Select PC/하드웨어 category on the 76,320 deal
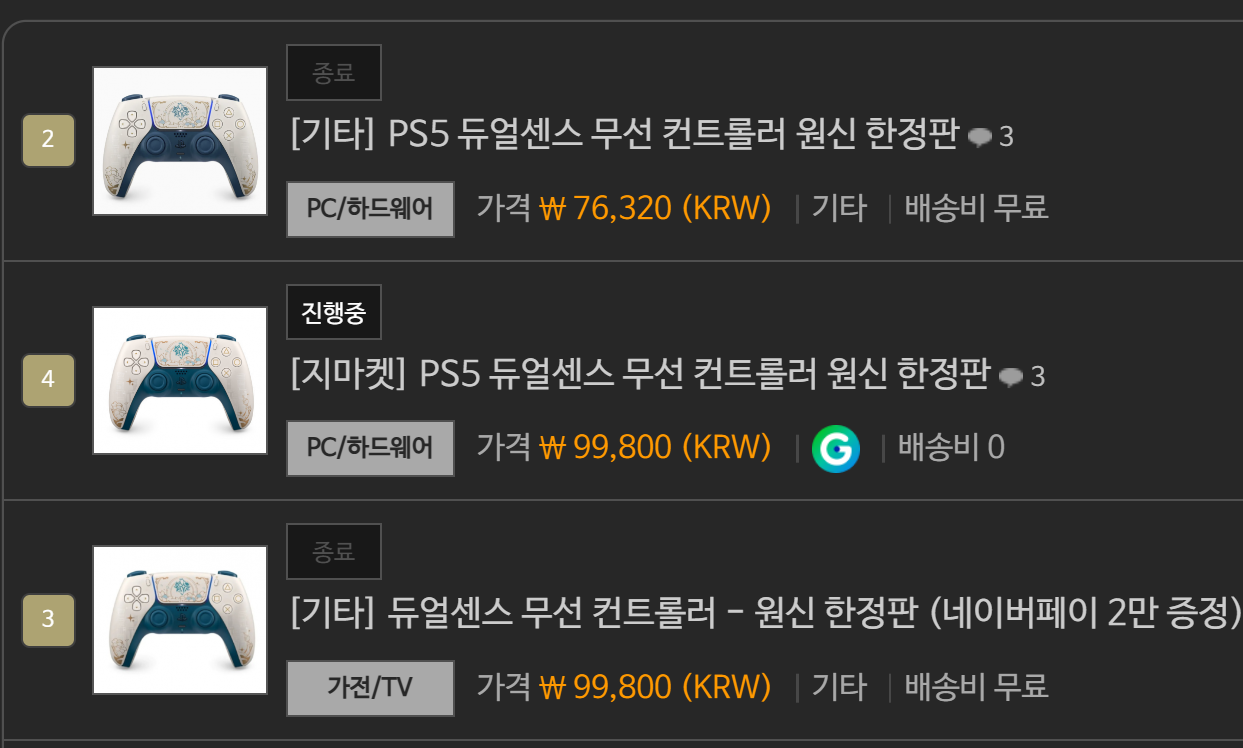This screenshot has height=748, width=1243. pos(370,209)
